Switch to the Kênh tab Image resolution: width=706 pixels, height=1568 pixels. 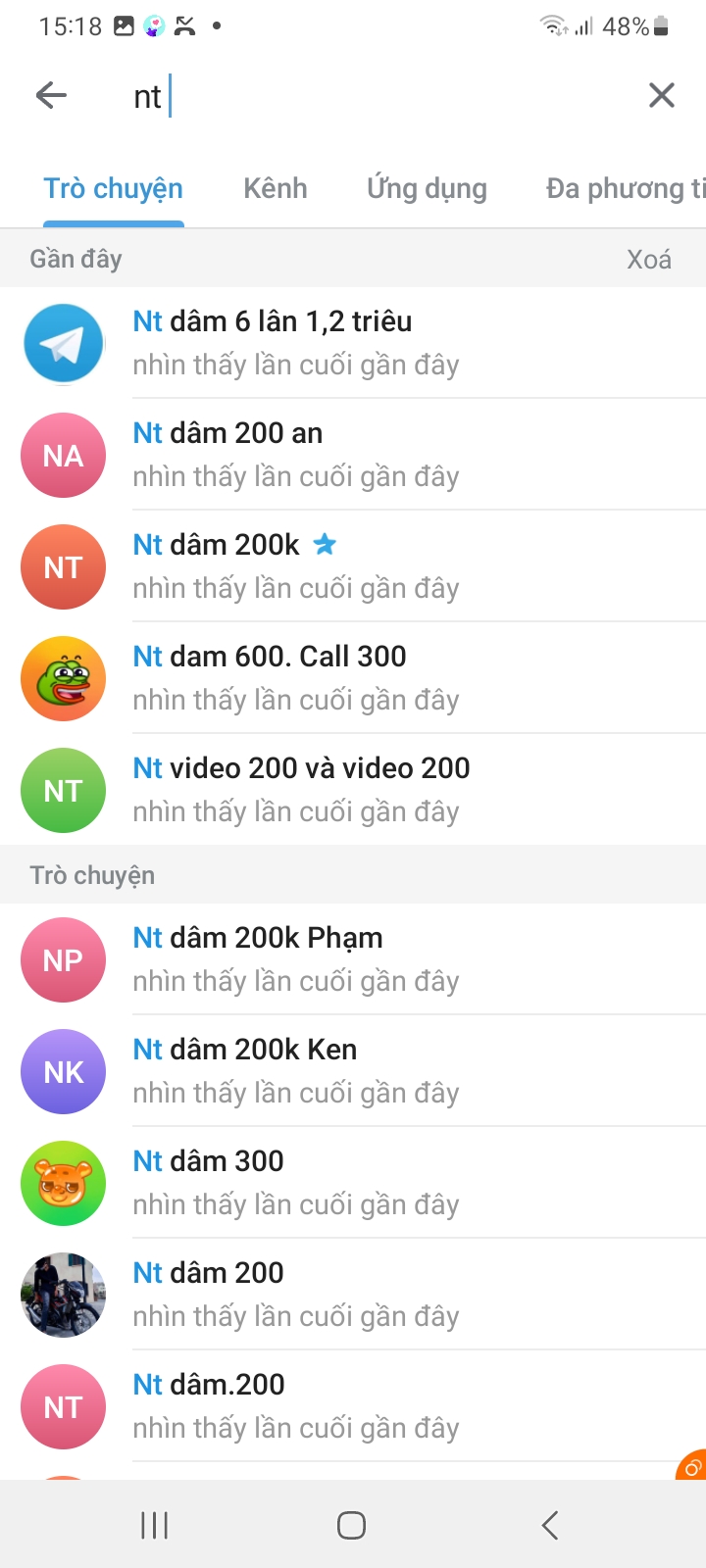(276, 188)
